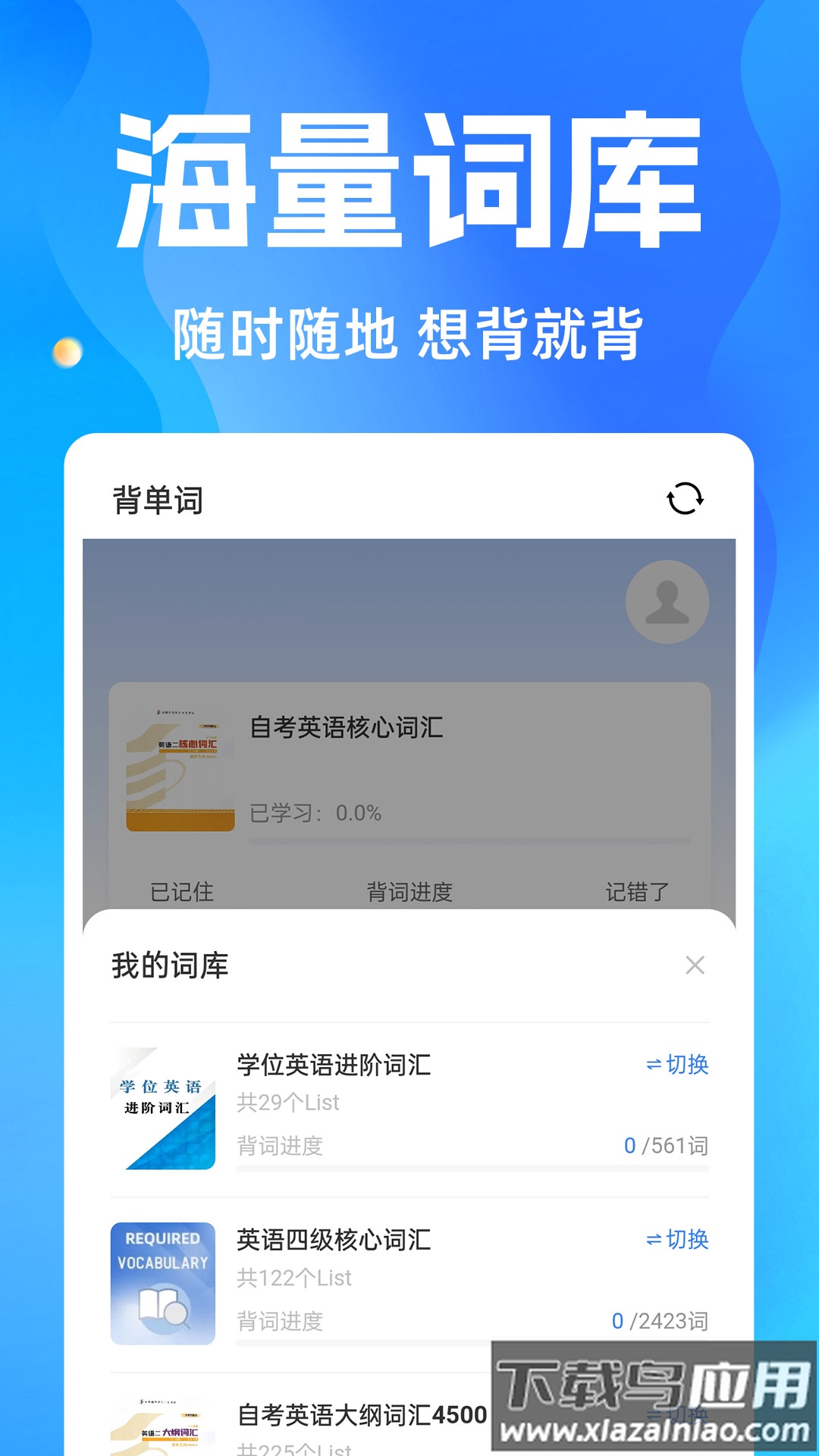Open the 背词进度 tab

[409, 893]
